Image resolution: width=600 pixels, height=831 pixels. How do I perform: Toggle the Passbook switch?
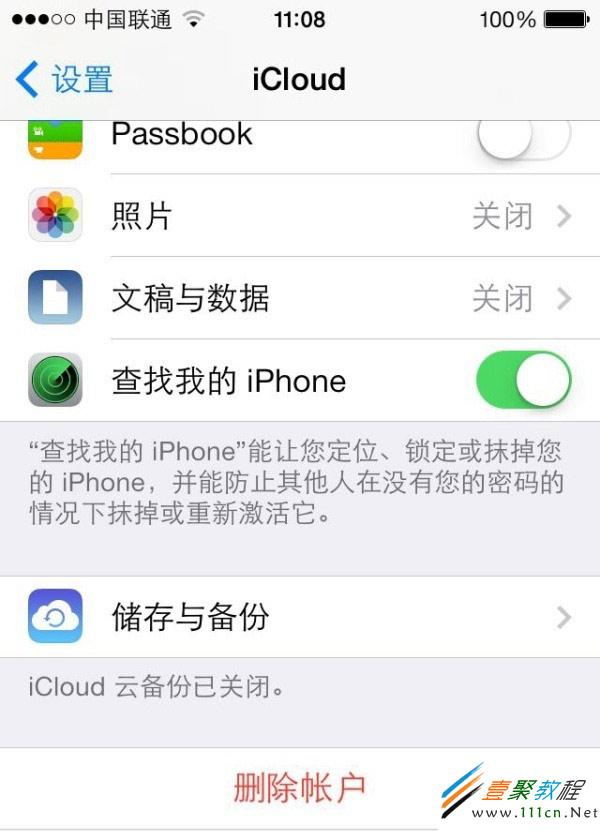(x=523, y=137)
